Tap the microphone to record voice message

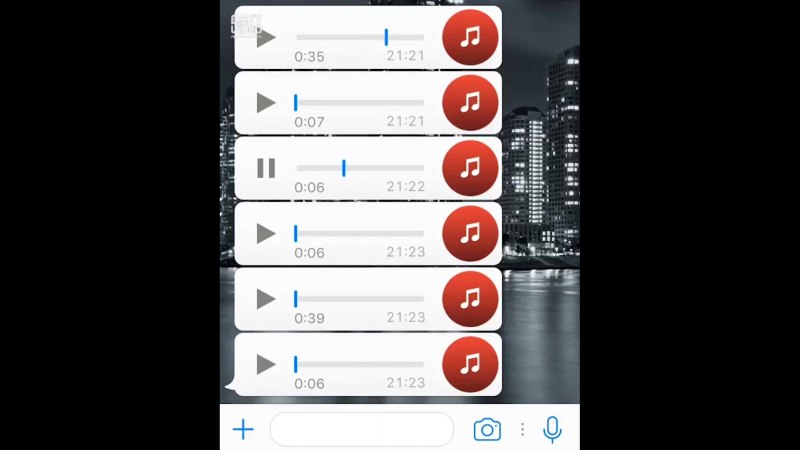552,430
